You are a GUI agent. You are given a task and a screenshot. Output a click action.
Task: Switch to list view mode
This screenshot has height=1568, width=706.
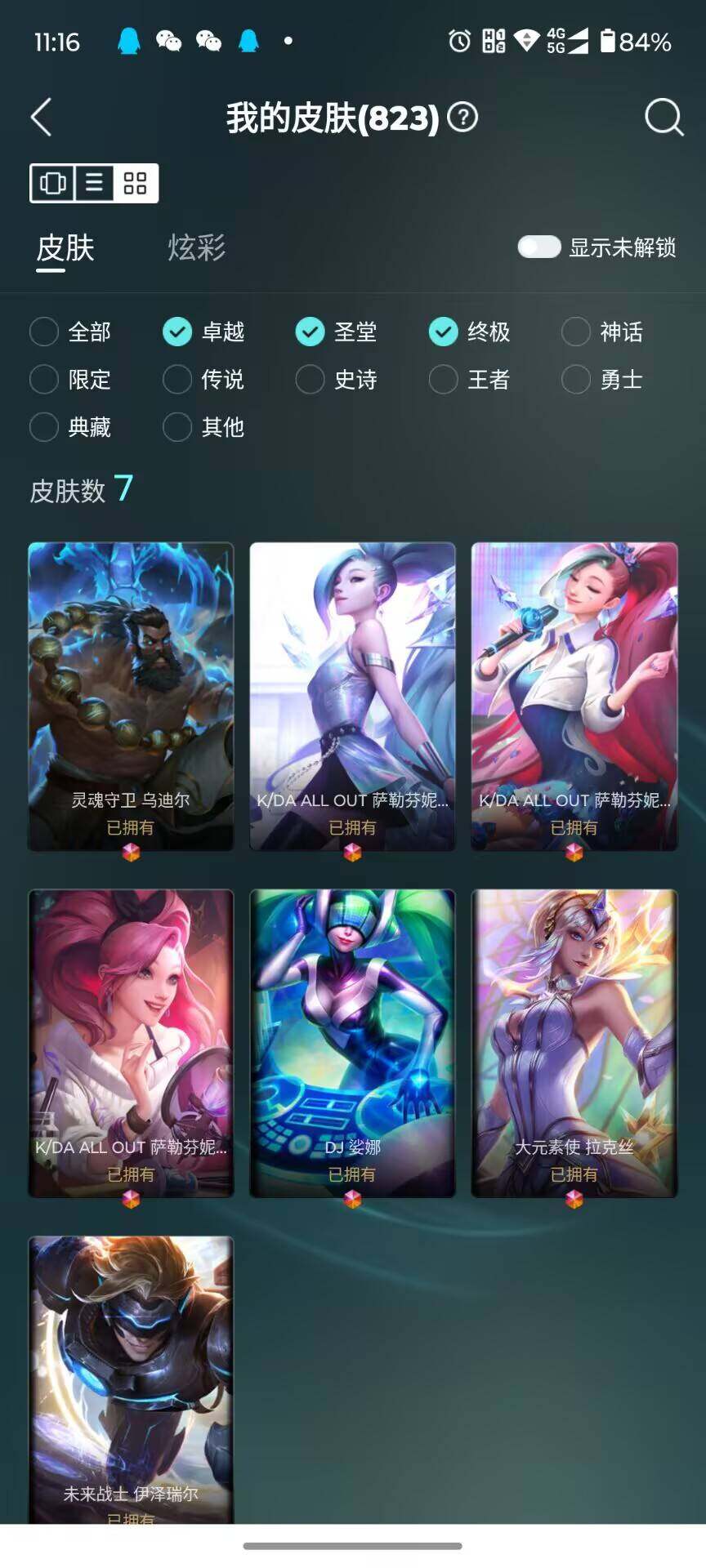point(95,183)
